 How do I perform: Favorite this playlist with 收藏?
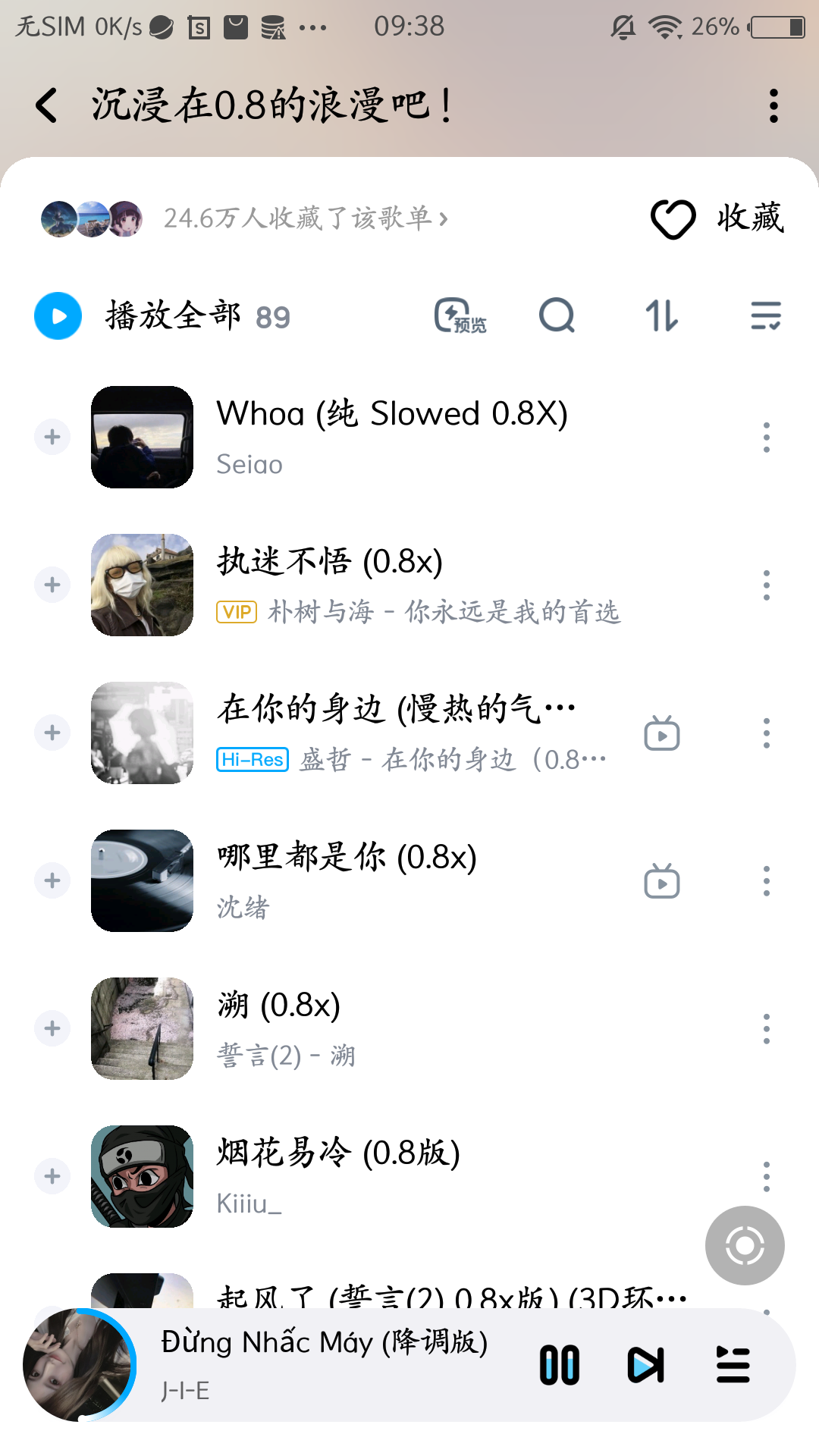click(x=717, y=219)
